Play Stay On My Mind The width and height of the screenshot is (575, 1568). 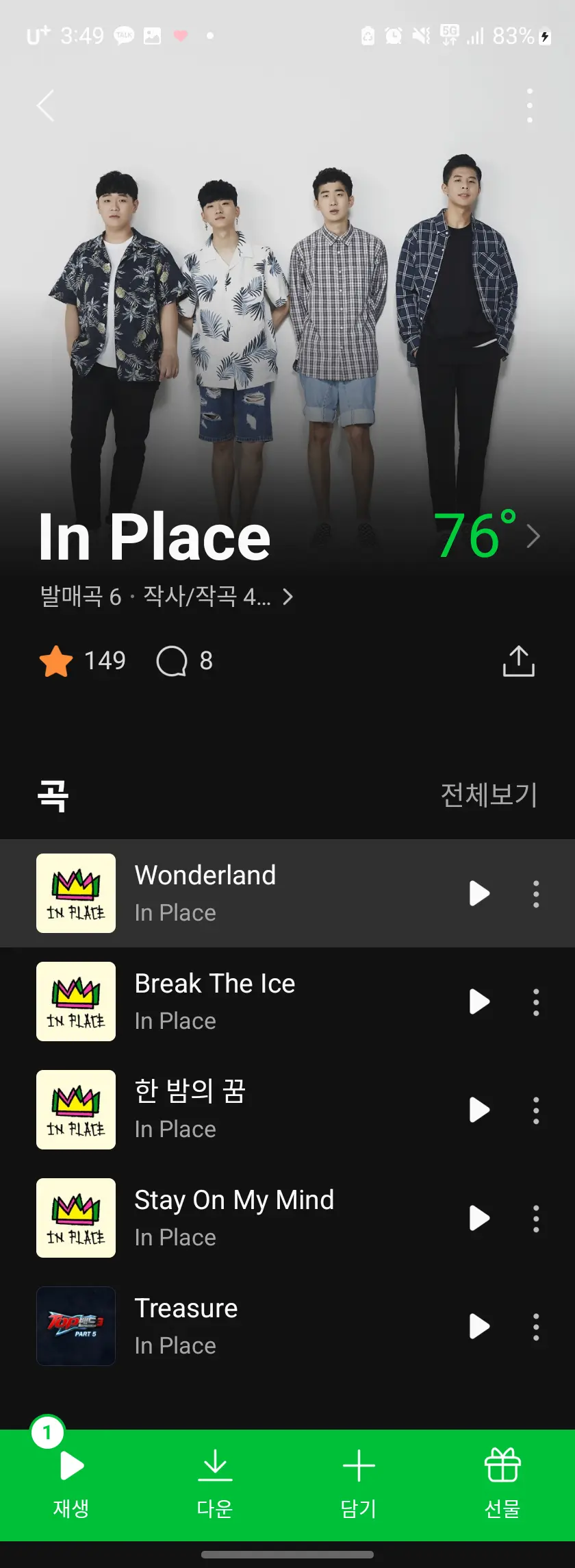click(478, 1219)
